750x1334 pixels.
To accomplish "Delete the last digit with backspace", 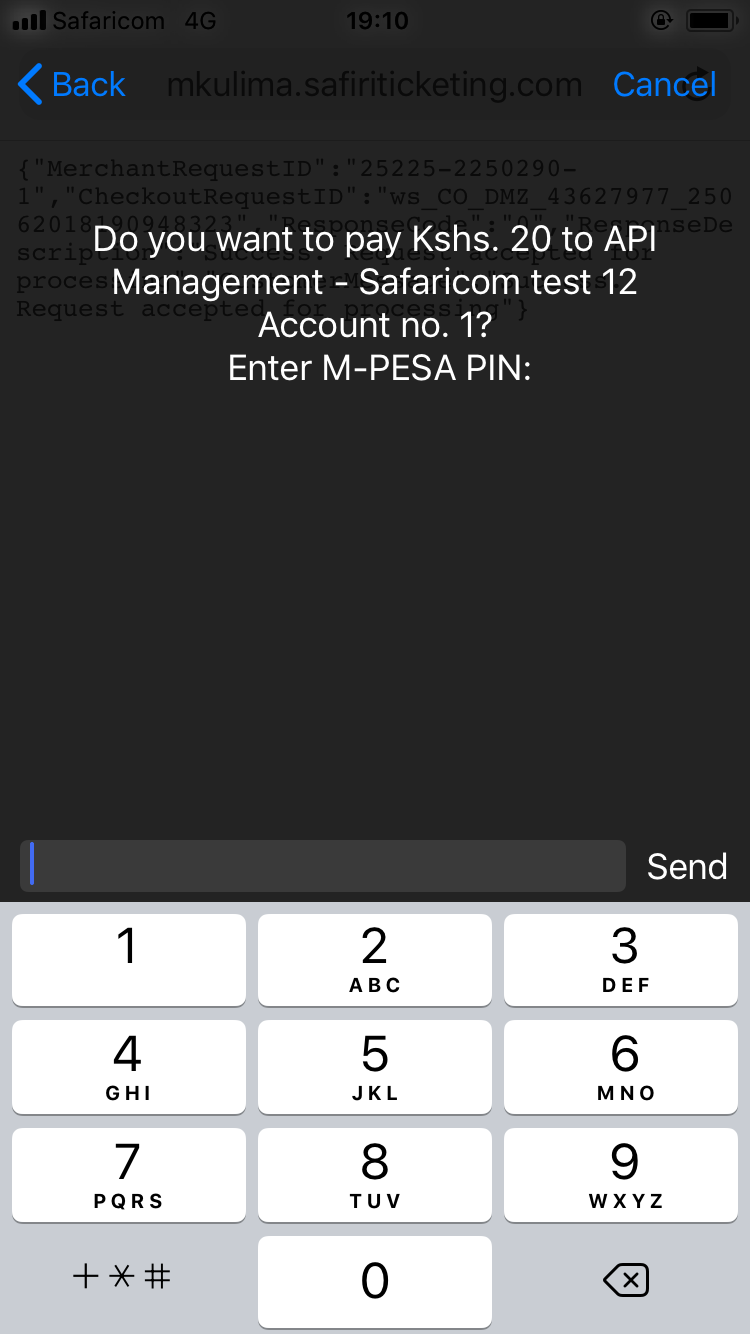I will tap(626, 1279).
